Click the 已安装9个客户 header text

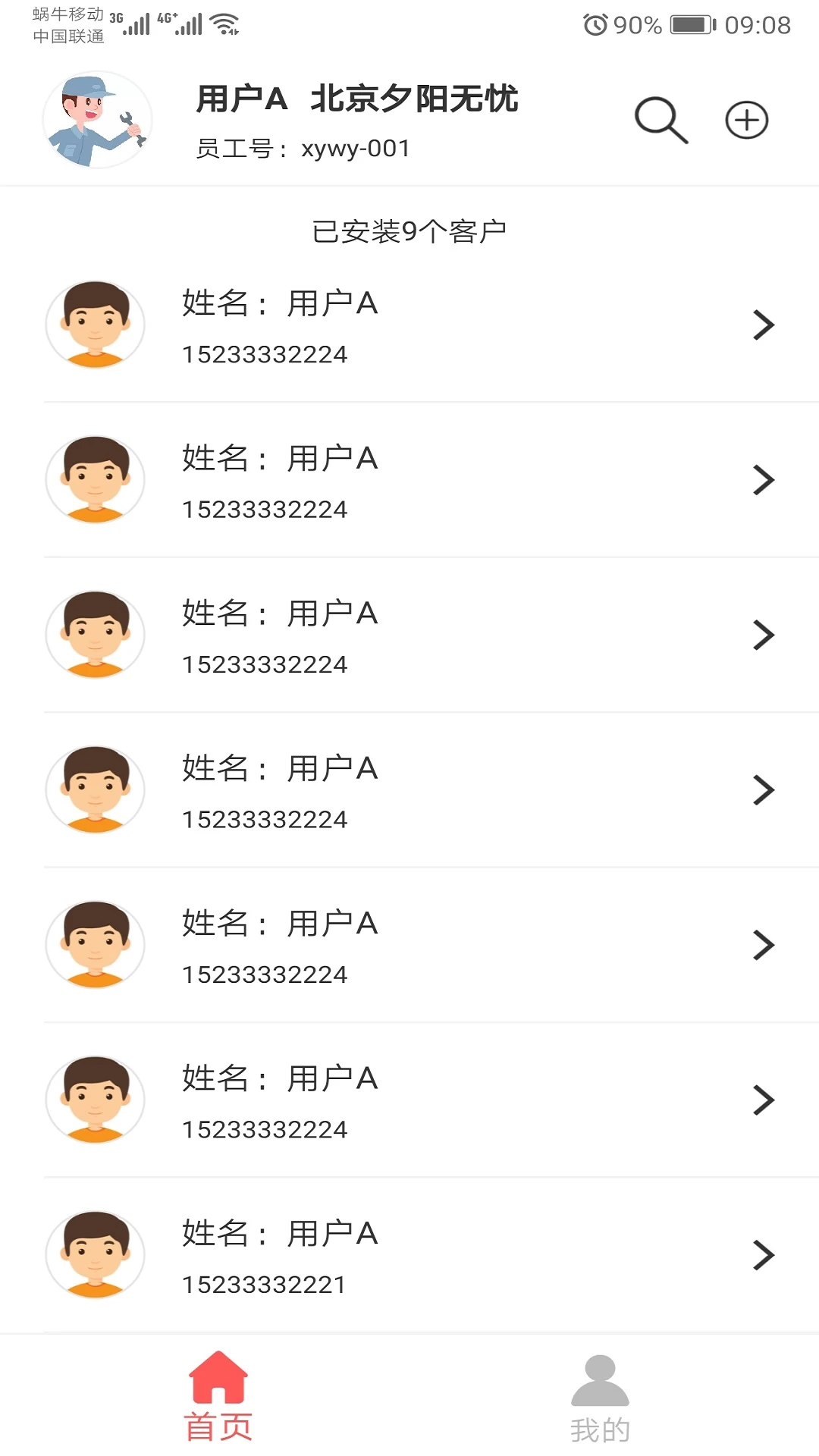click(409, 231)
